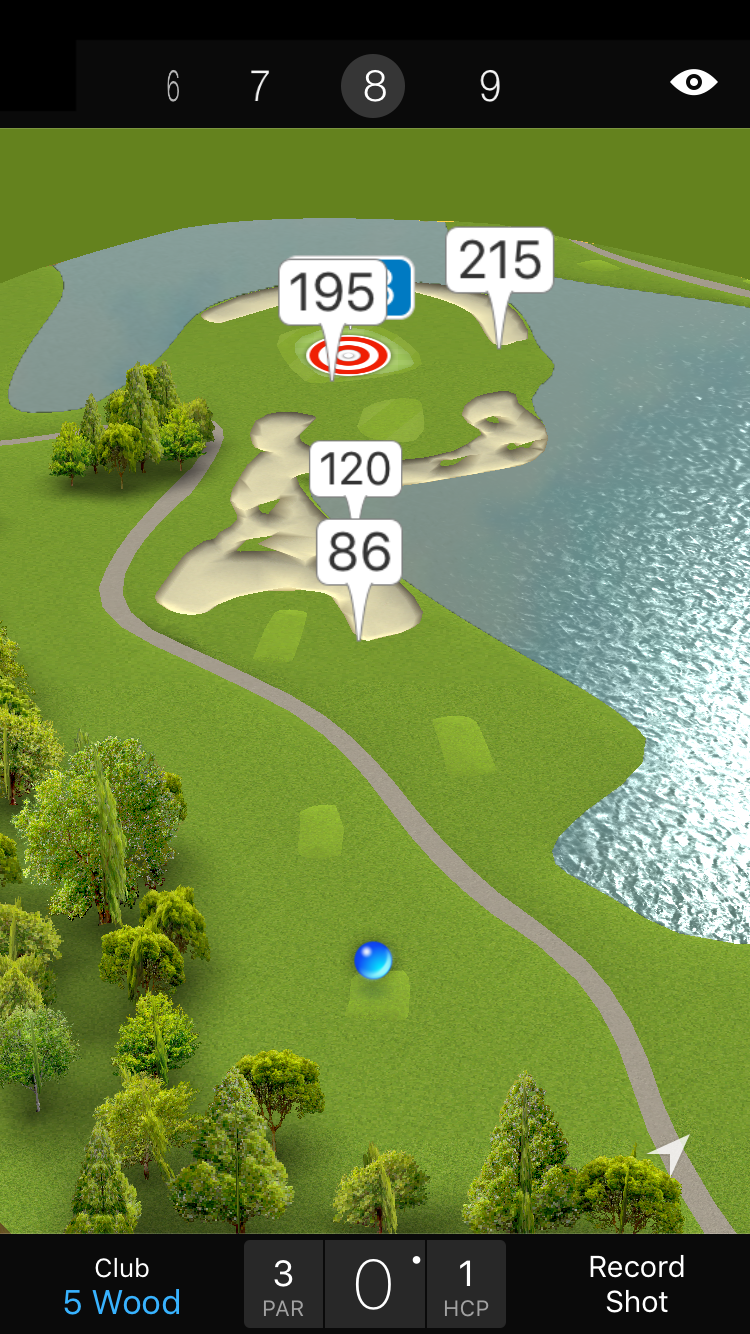The height and width of the screenshot is (1334, 750).
Task: Switch to hole 9
Action: 489,87
